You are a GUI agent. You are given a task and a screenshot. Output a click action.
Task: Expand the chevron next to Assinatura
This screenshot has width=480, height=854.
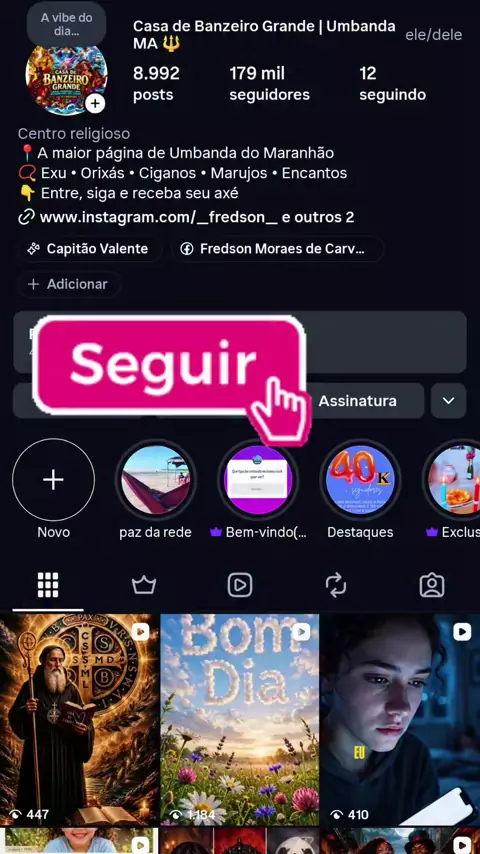pos(448,401)
